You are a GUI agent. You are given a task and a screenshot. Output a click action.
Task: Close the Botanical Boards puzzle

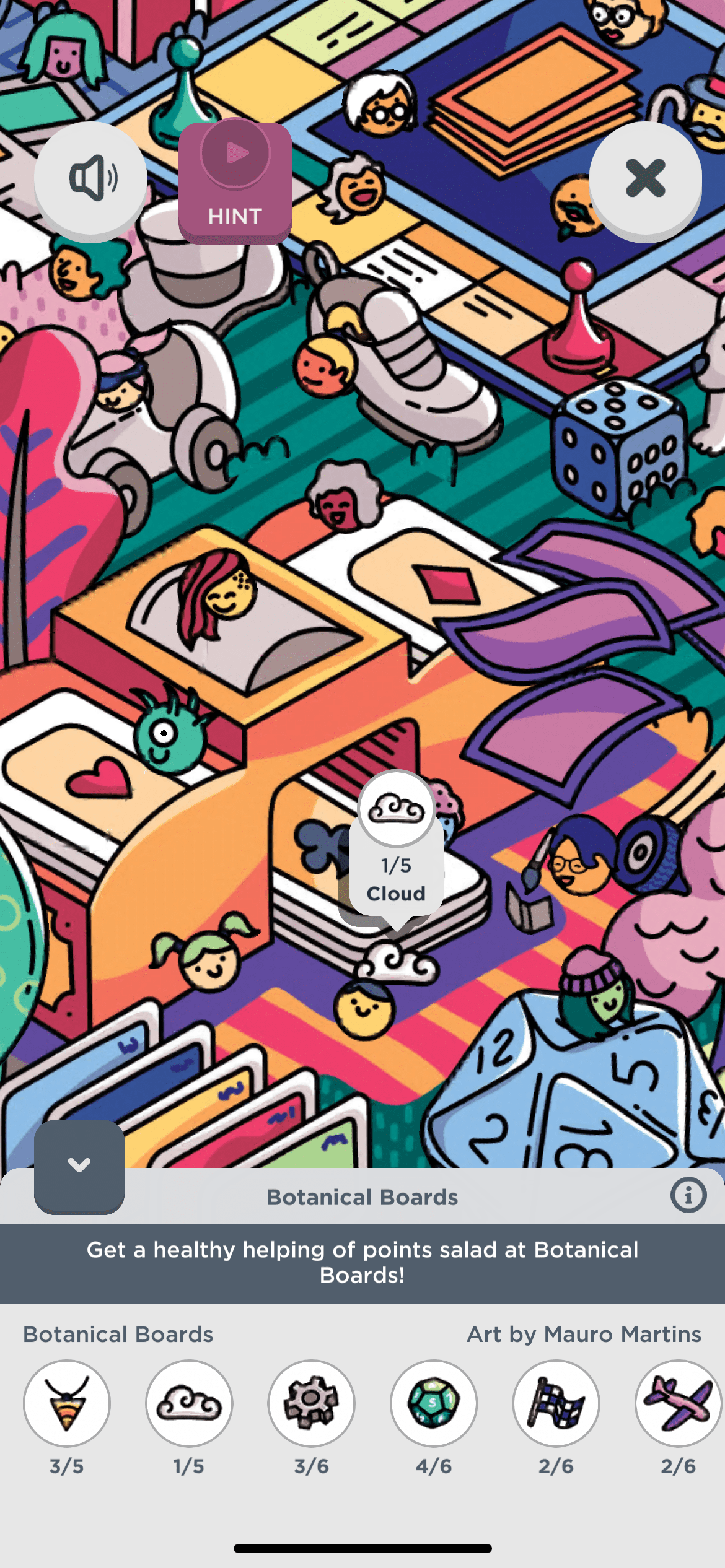click(645, 178)
